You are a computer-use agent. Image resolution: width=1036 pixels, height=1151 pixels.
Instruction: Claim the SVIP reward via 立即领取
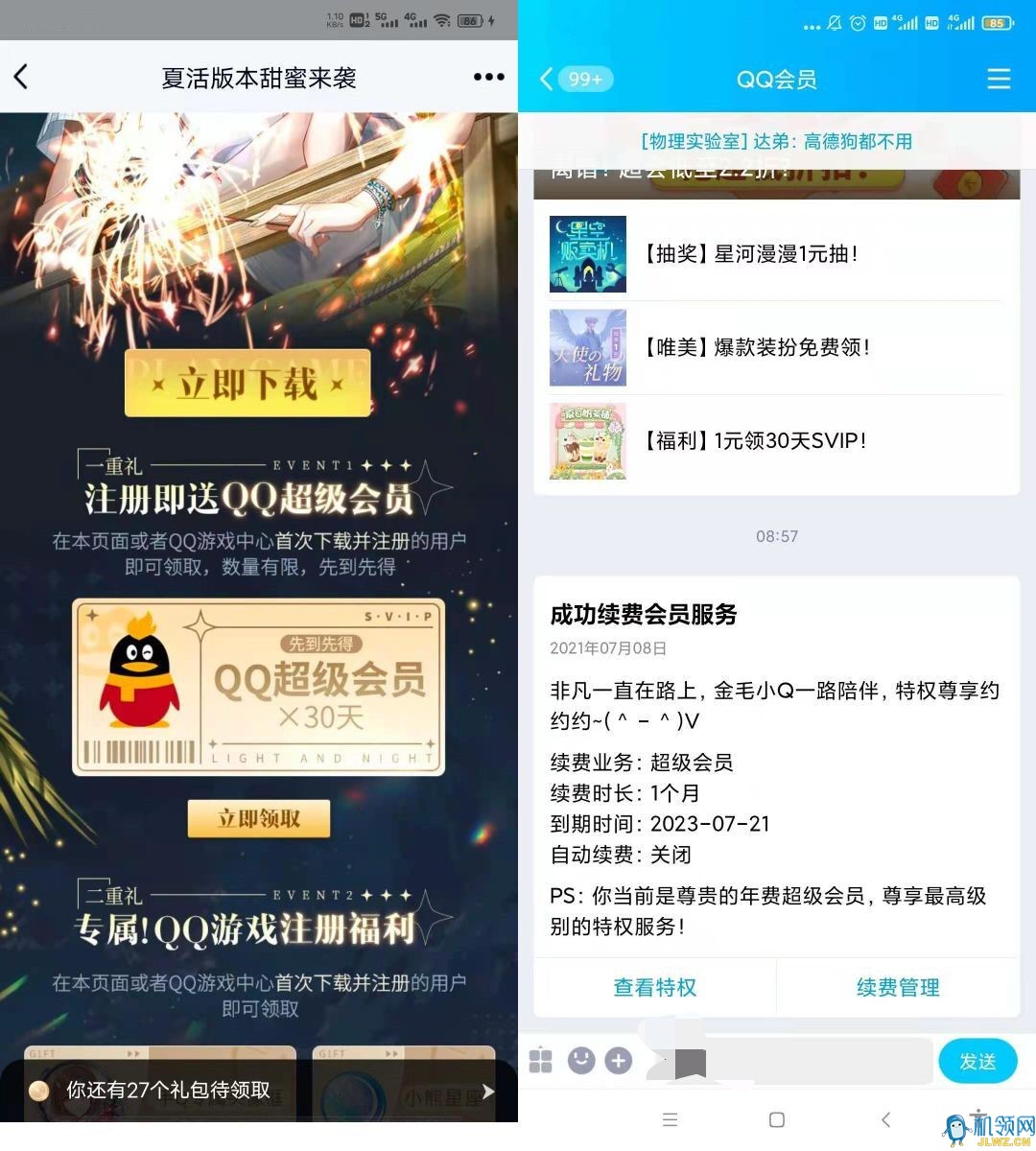click(x=258, y=818)
